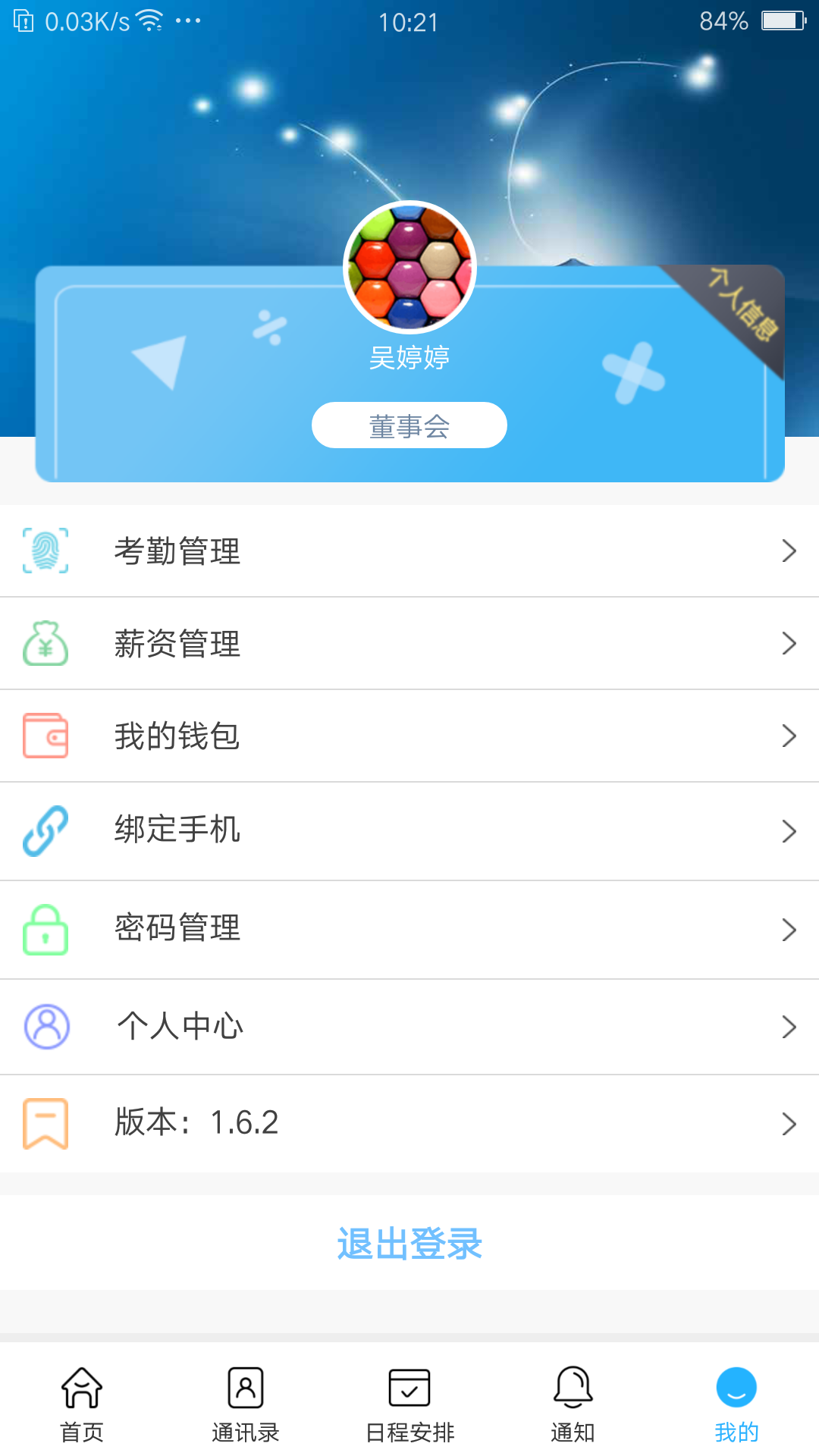Tap the bell notification icon in bottom bar
The width and height of the screenshot is (819, 1456).
click(573, 1389)
